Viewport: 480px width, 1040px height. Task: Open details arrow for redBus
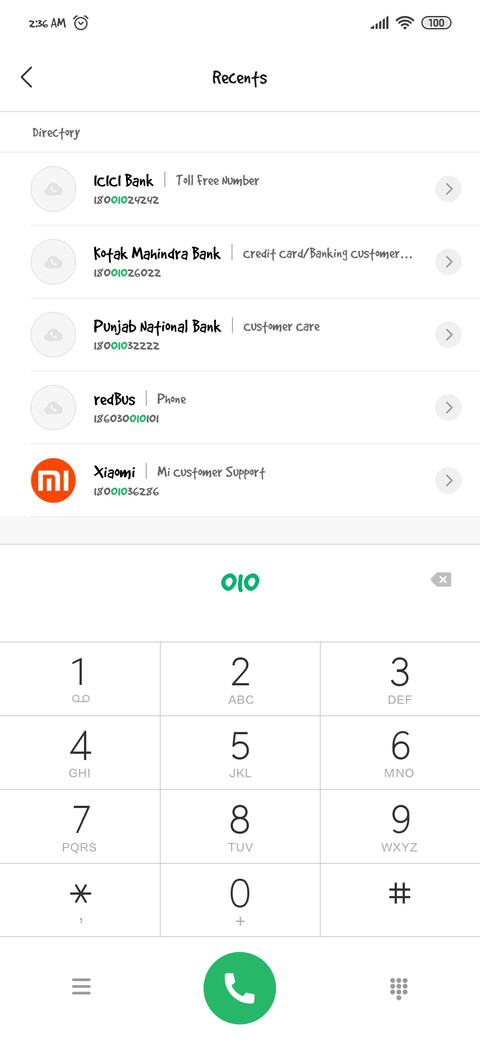click(x=448, y=407)
